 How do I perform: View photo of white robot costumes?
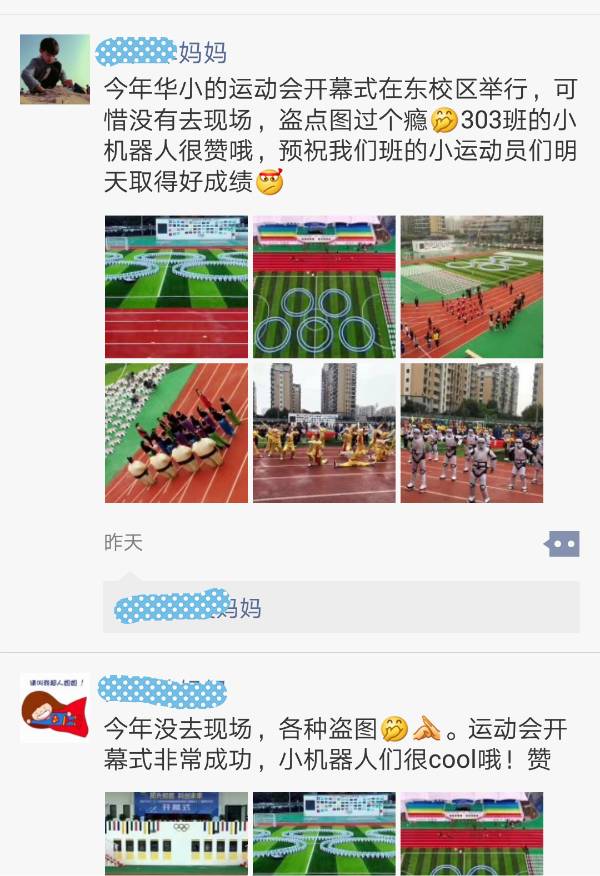(472, 432)
